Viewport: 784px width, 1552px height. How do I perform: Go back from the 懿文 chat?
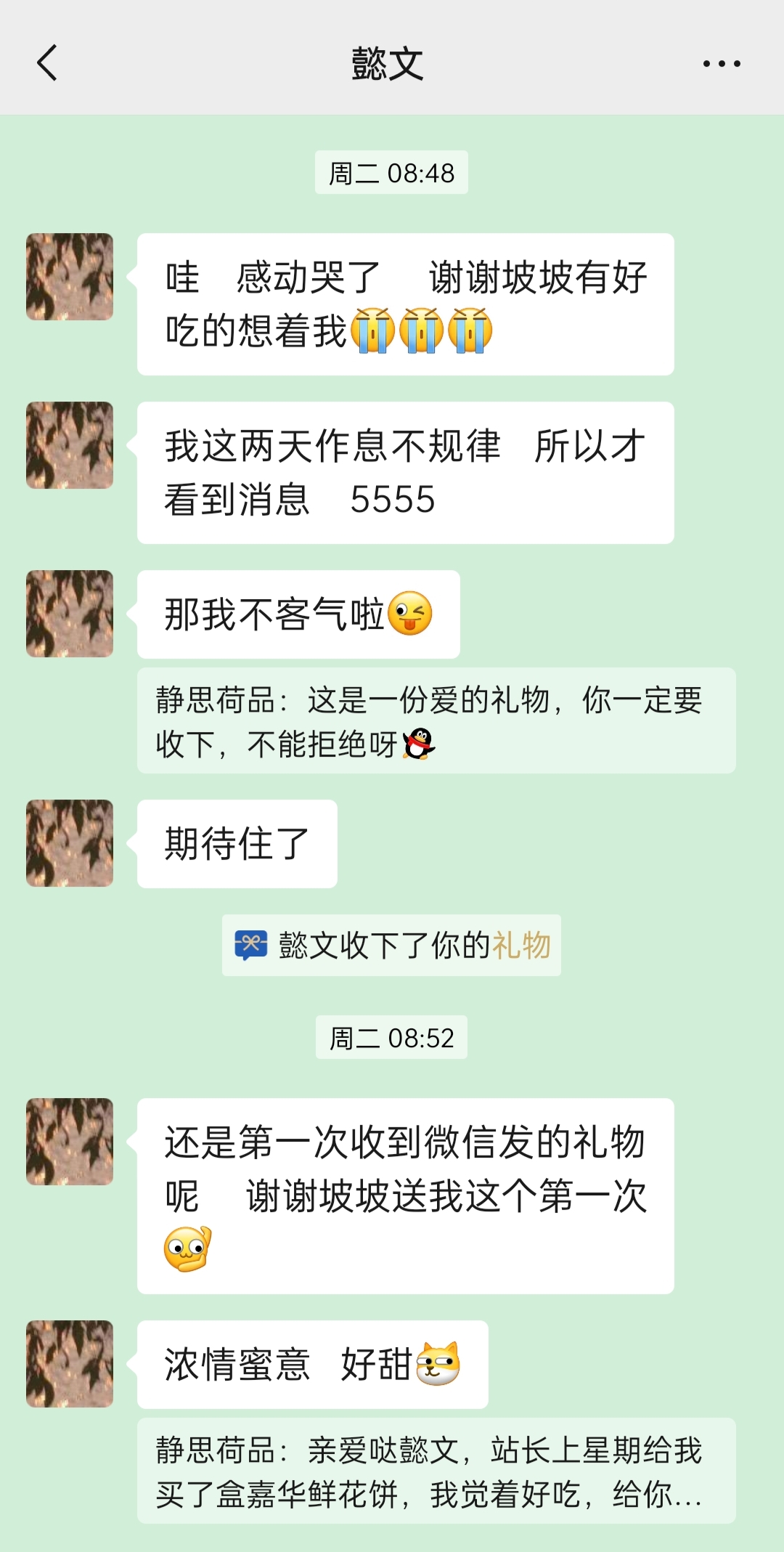[x=47, y=63]
